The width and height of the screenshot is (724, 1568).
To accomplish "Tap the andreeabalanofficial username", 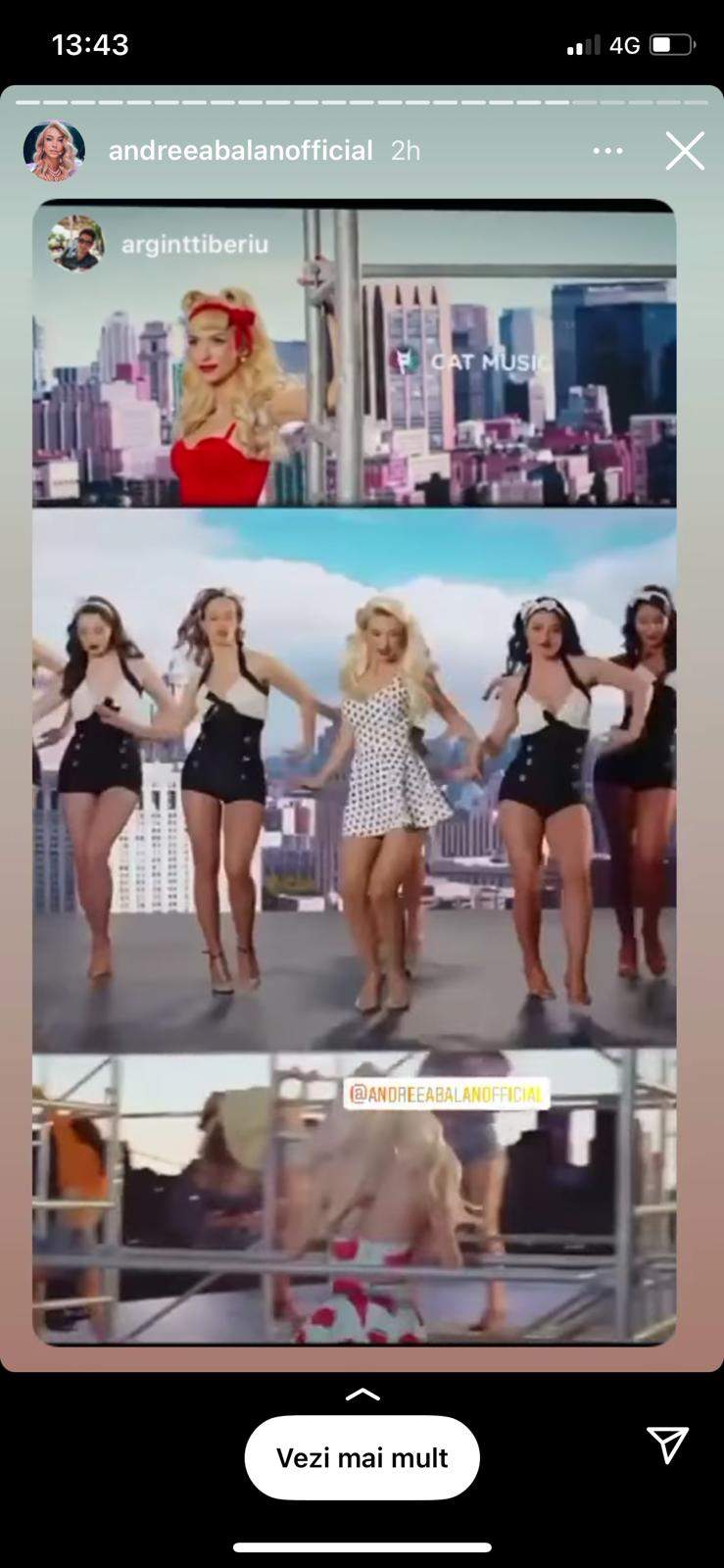I will click(x=240, y=151).
